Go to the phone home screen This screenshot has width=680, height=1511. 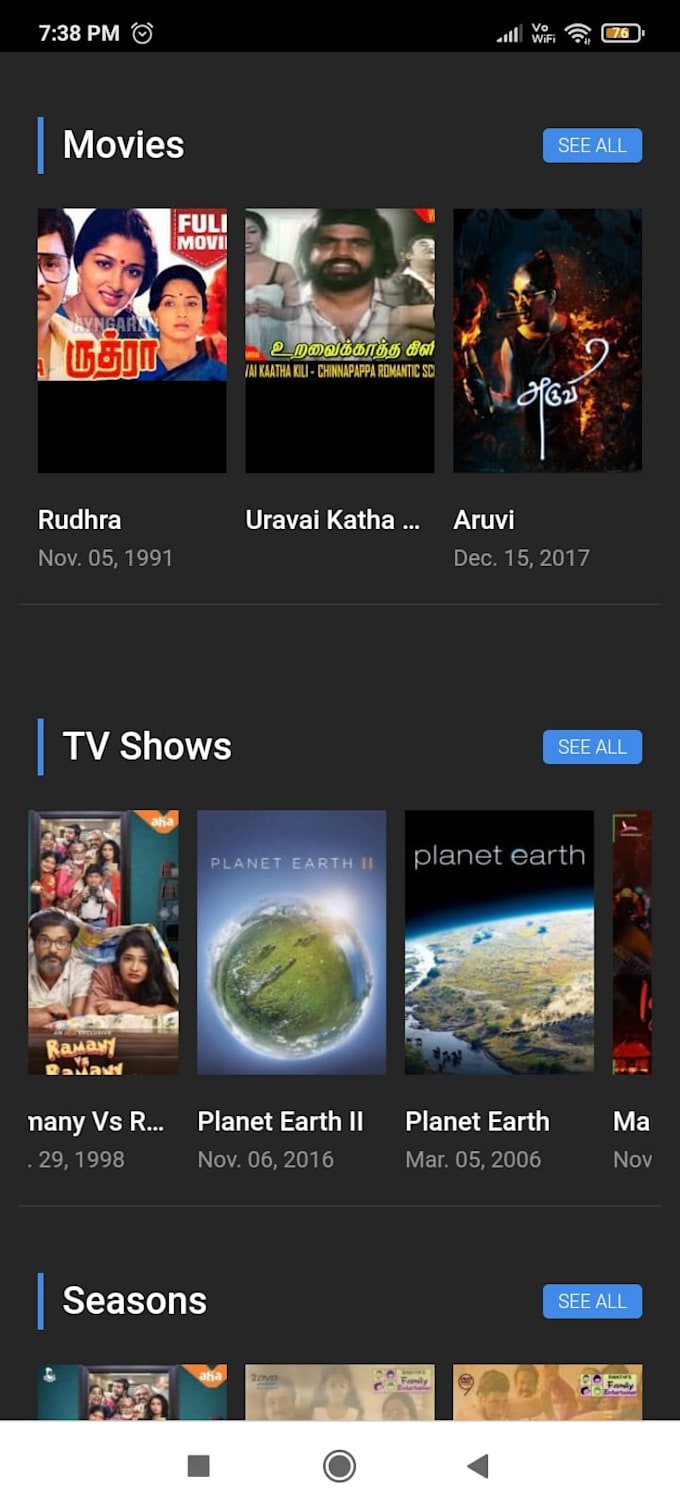[340, 1466]
